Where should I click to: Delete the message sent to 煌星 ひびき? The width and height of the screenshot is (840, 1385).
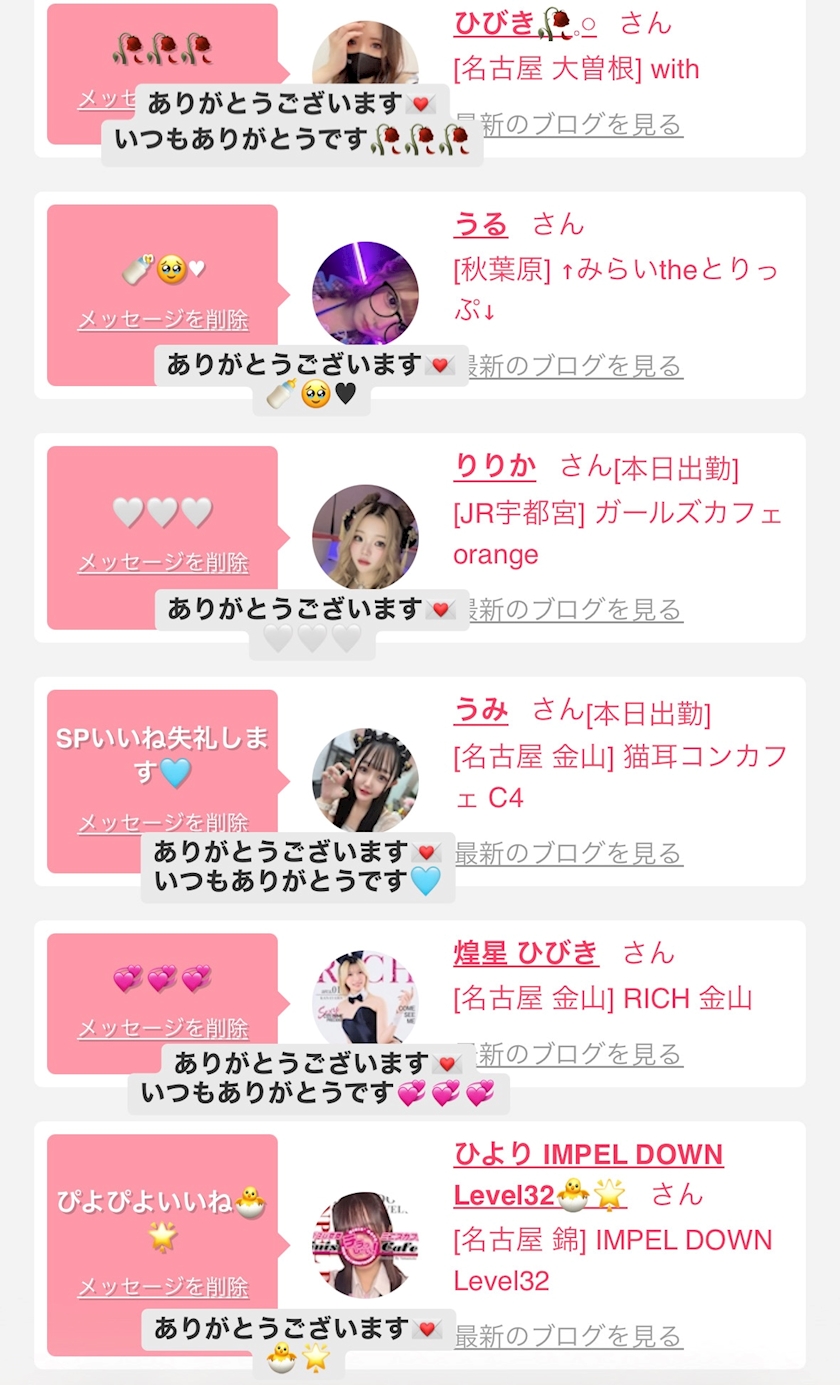(162, 1028)
